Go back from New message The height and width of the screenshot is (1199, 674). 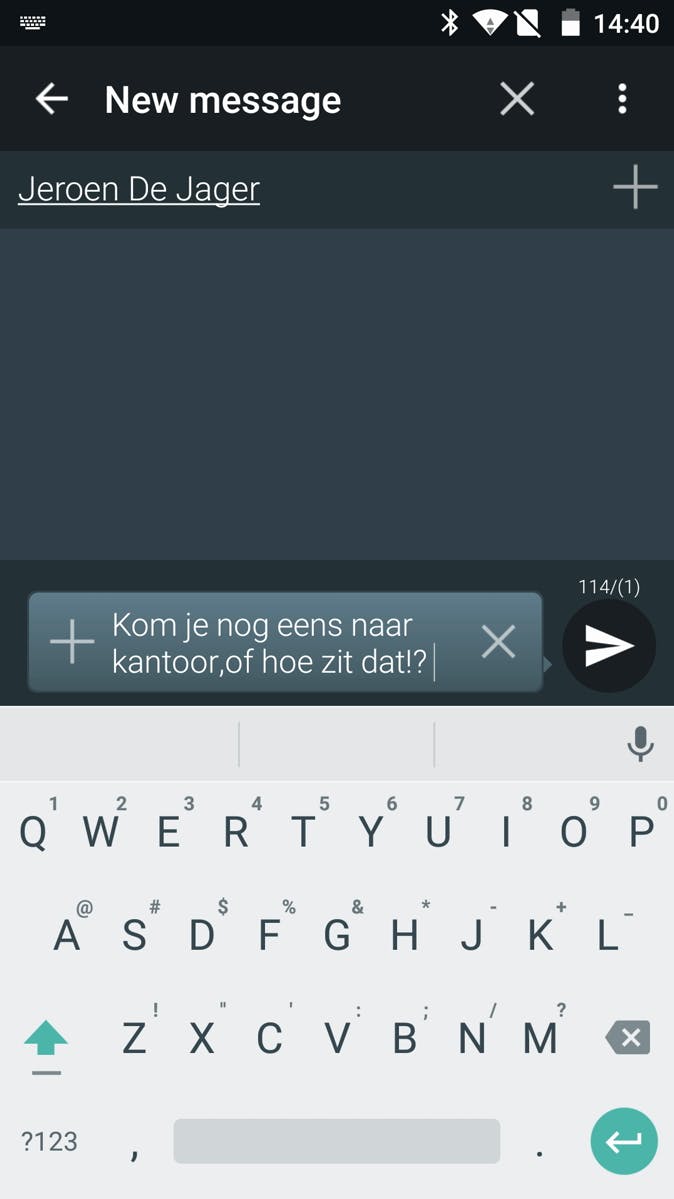[51, 99]
